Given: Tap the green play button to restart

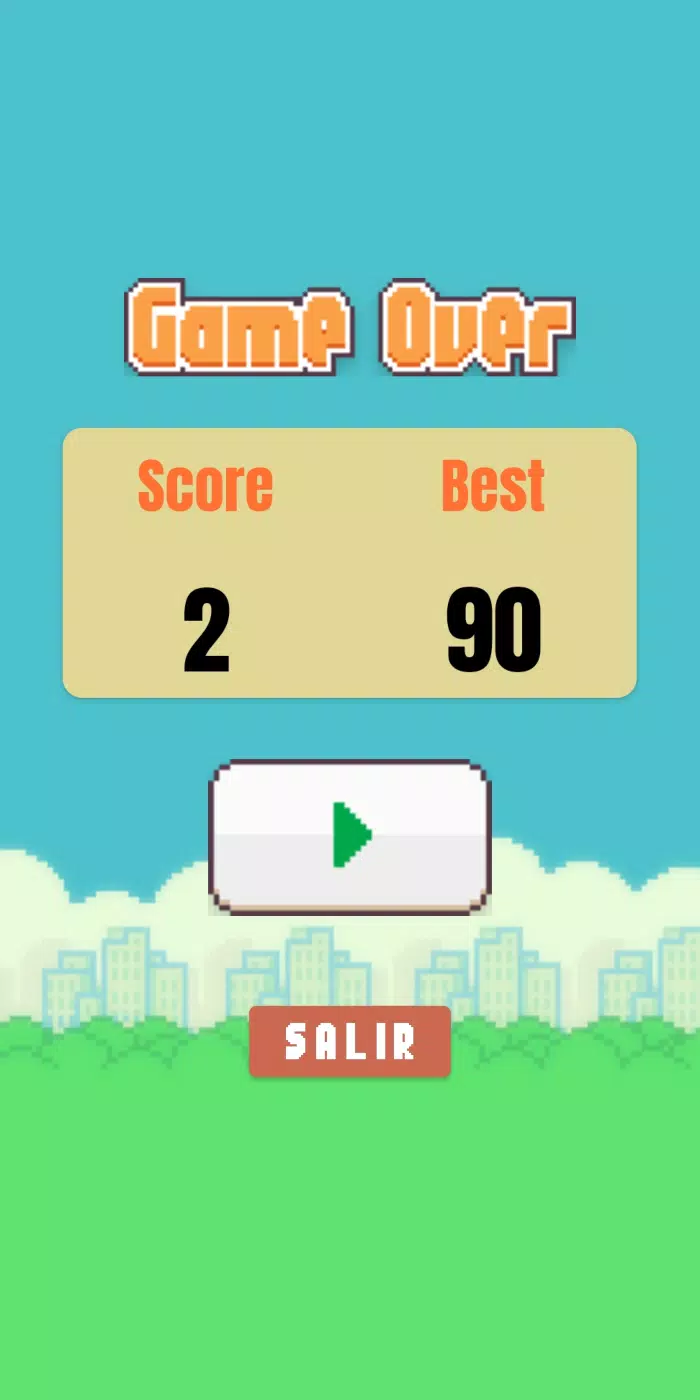Looking at the screenshot, I should click(350, 836).
